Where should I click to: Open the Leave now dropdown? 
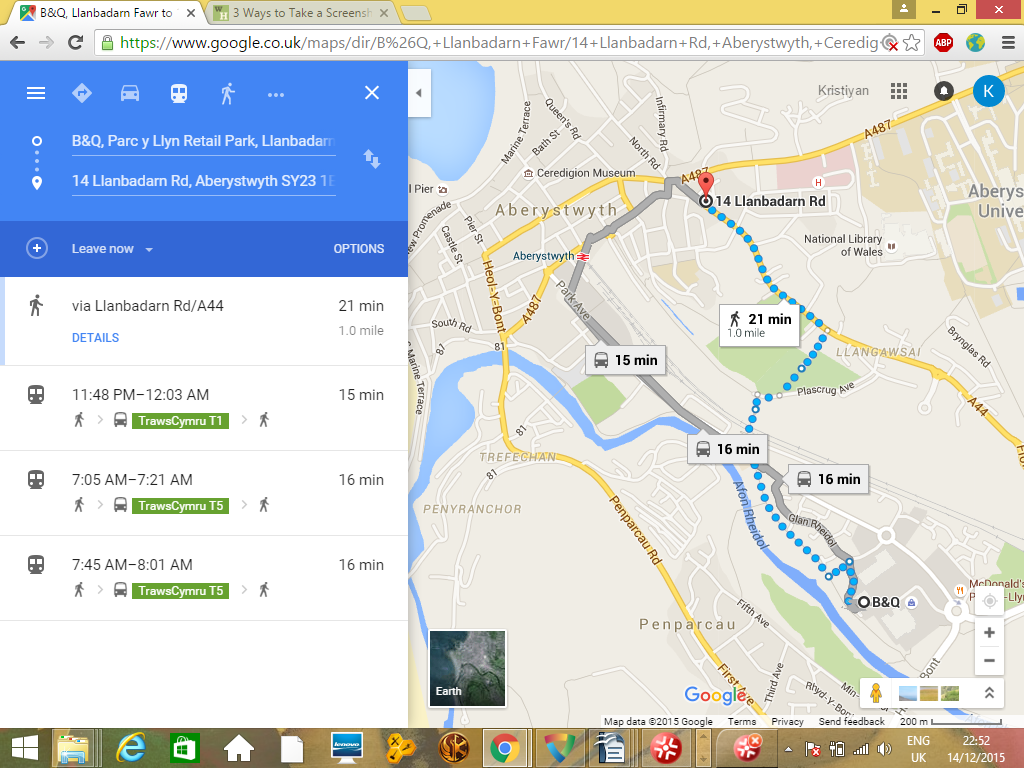[112, 249]
